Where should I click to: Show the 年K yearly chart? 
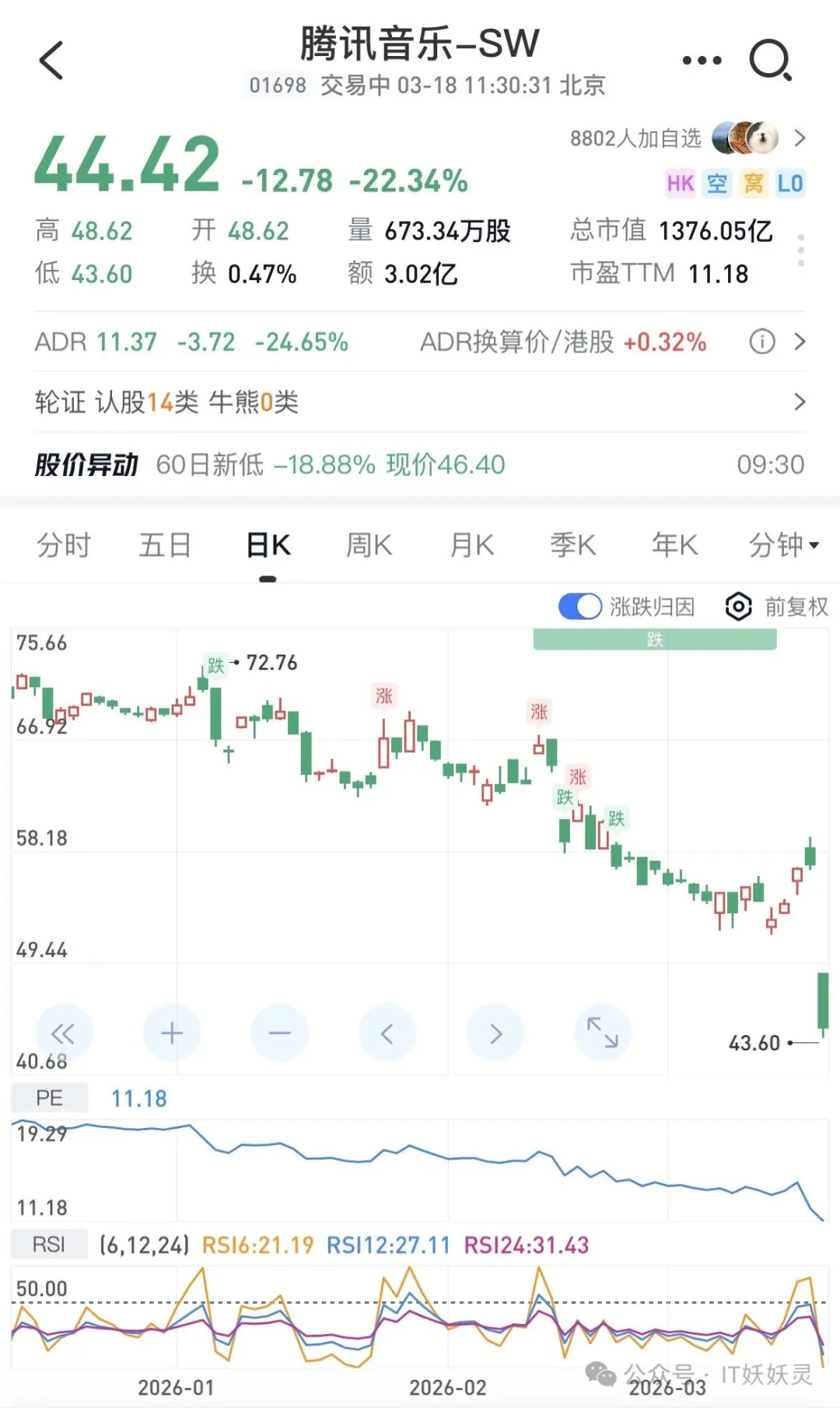pos(674,545)
